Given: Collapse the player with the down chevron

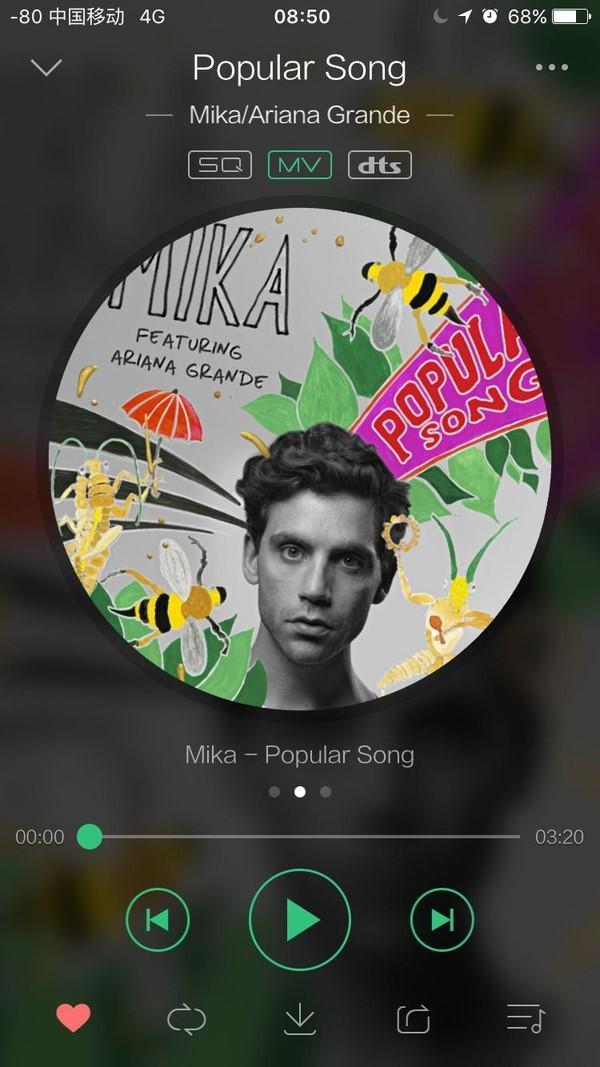Looking at the screenshot, I should point(46,68).
